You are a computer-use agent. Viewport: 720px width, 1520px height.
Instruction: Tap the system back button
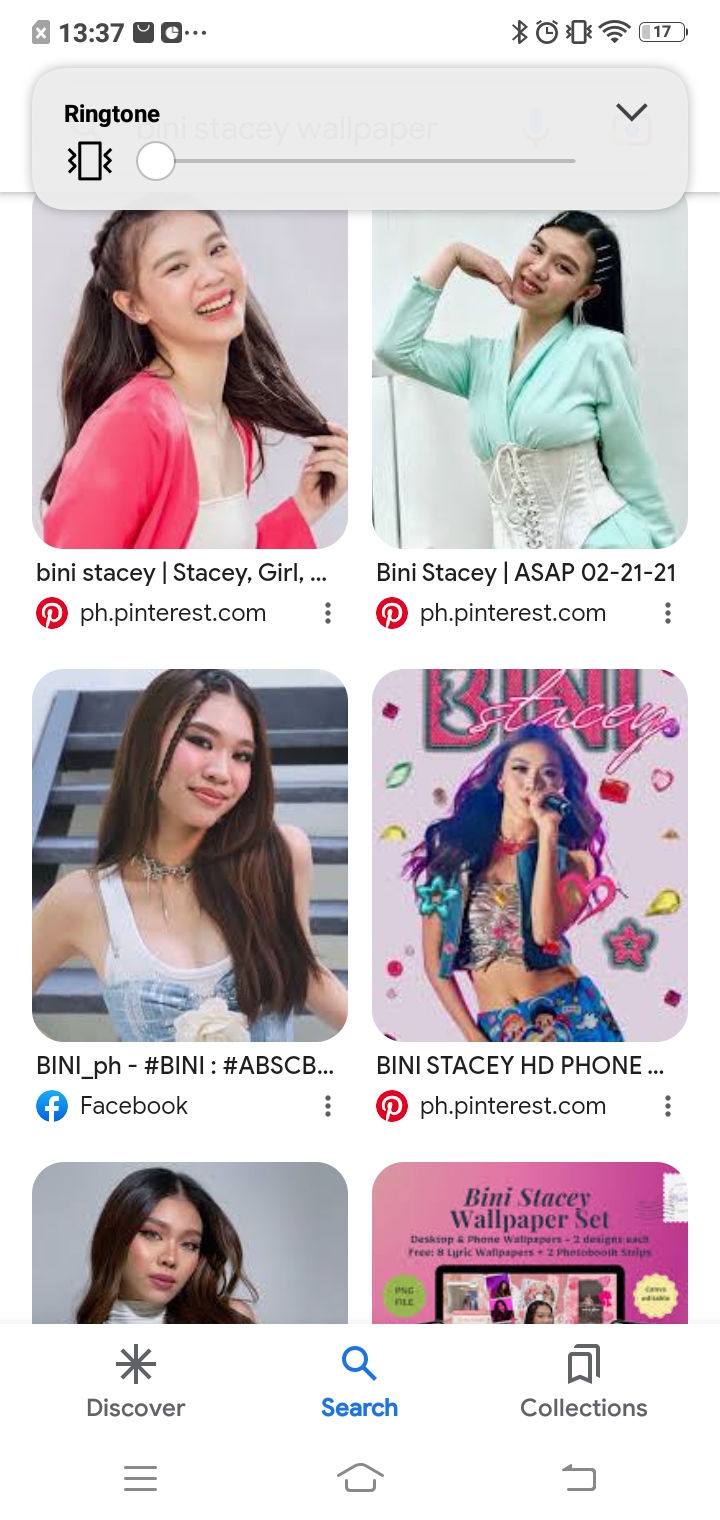[x=579, y=1477]
